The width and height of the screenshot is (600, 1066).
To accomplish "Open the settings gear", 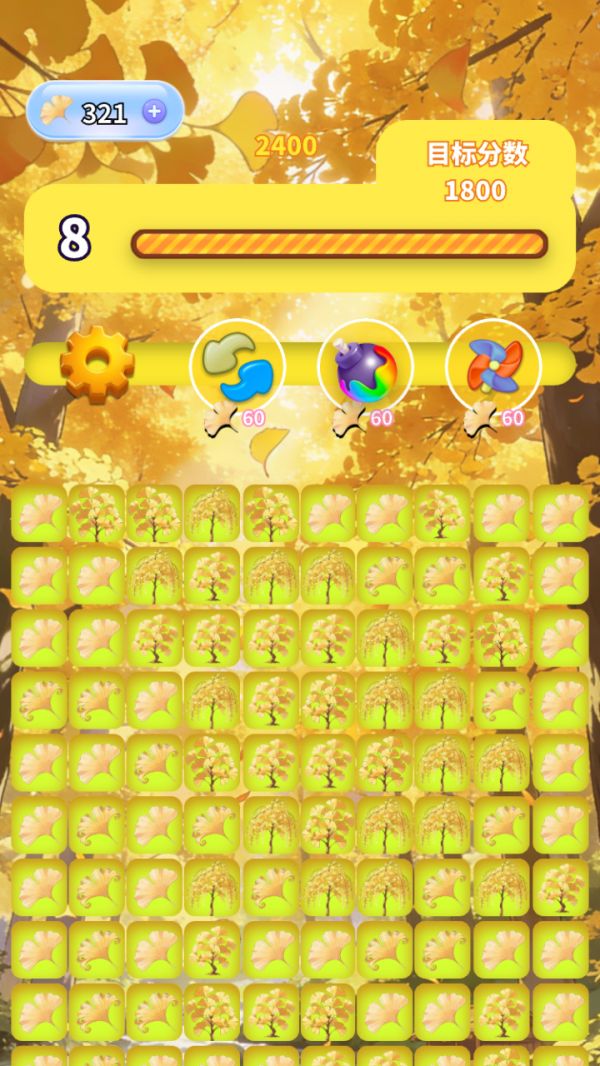I will point(97,365).
